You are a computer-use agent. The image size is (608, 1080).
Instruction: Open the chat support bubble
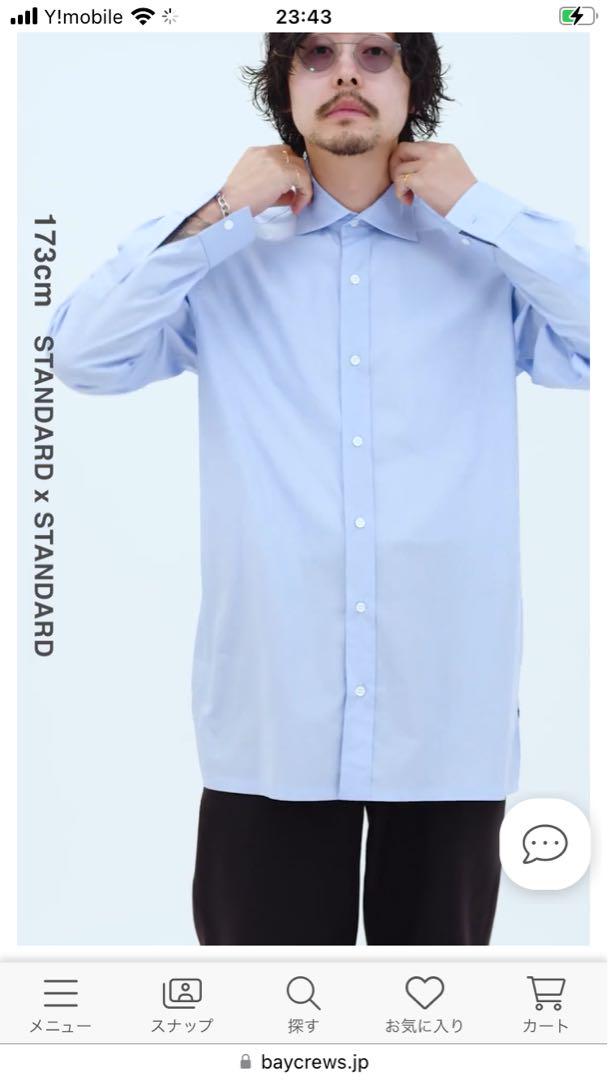tap(545, 844)
